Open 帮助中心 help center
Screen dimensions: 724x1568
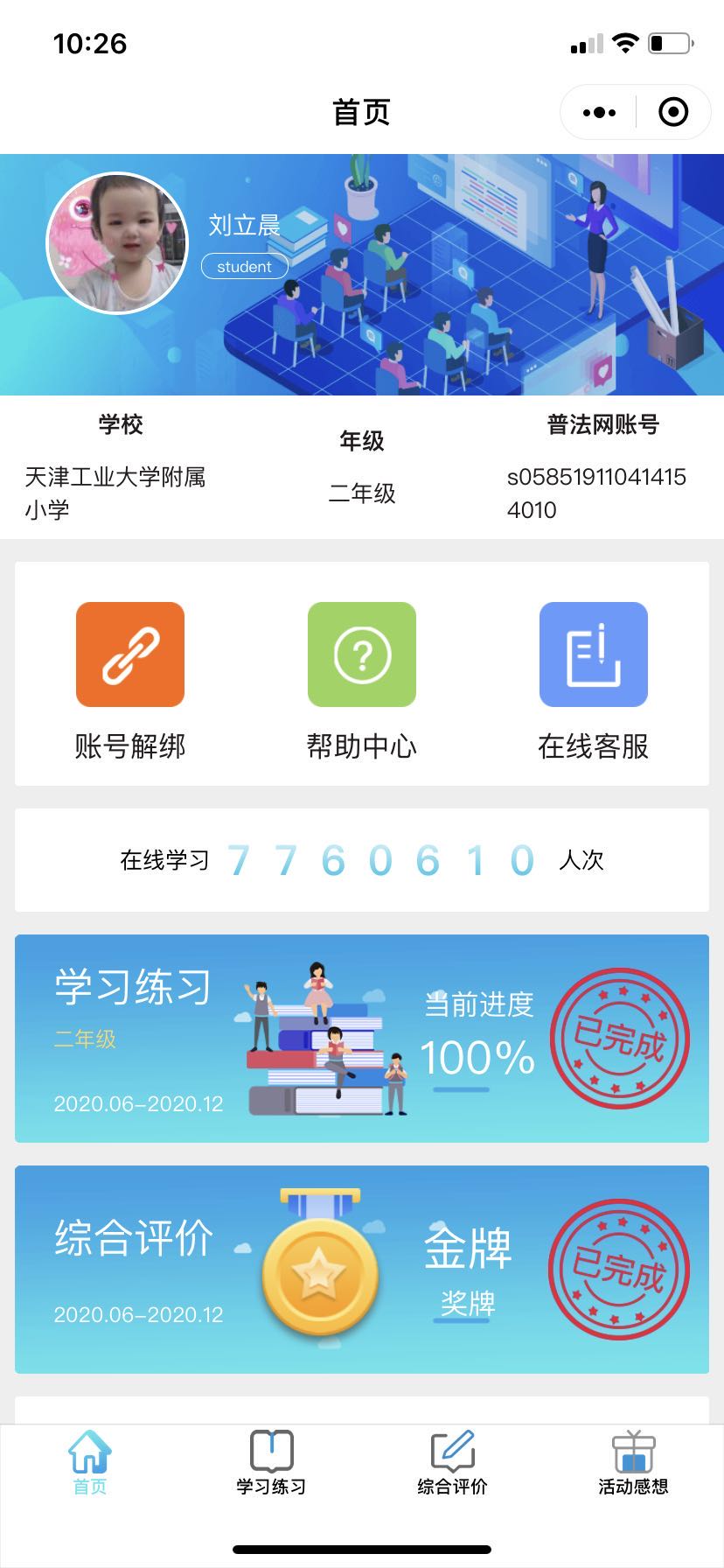(x=362, y=678)
